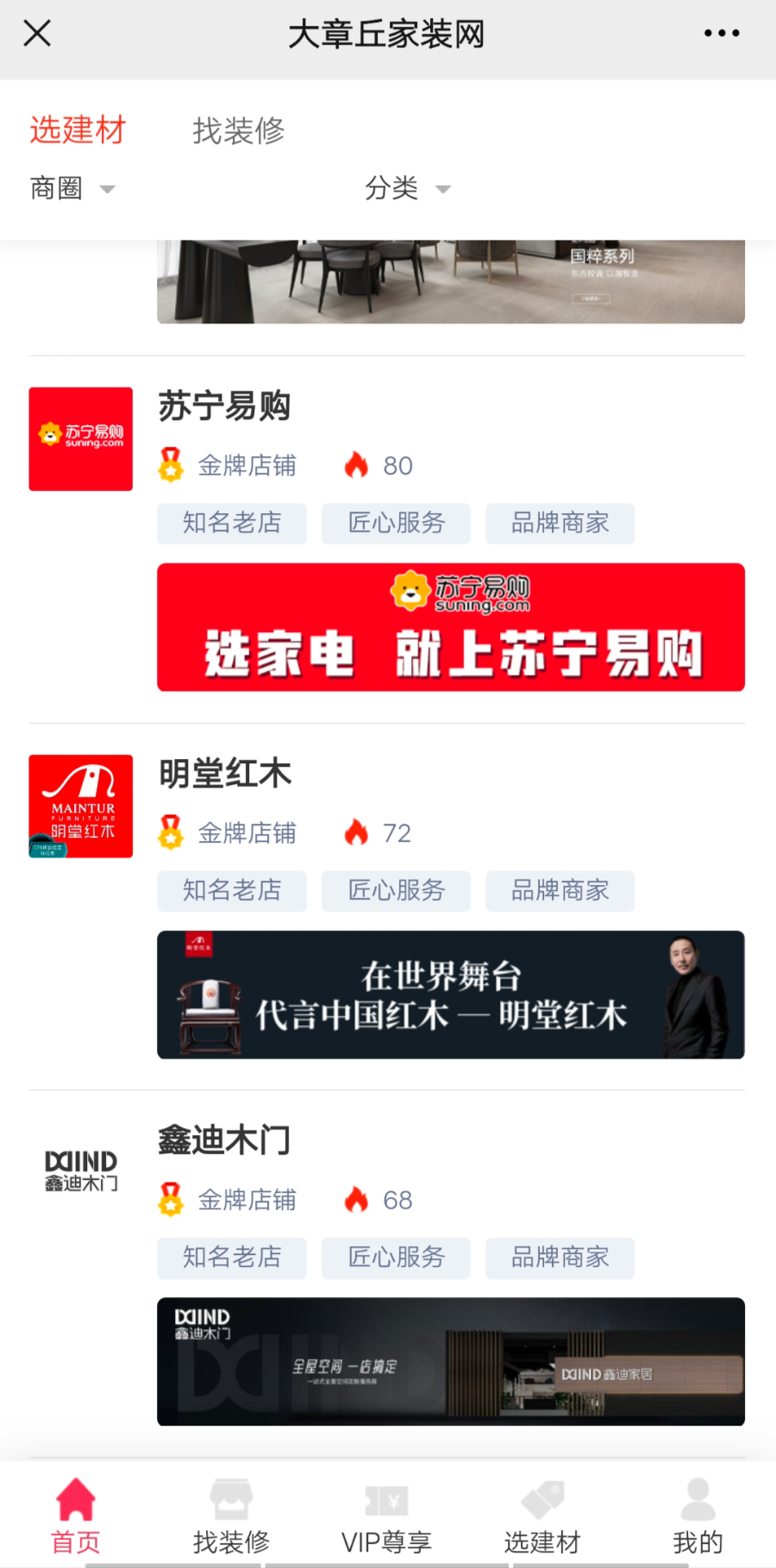Go to 首页 in bottom navigation
The image size is (776, 1568).
point(76,1515)
